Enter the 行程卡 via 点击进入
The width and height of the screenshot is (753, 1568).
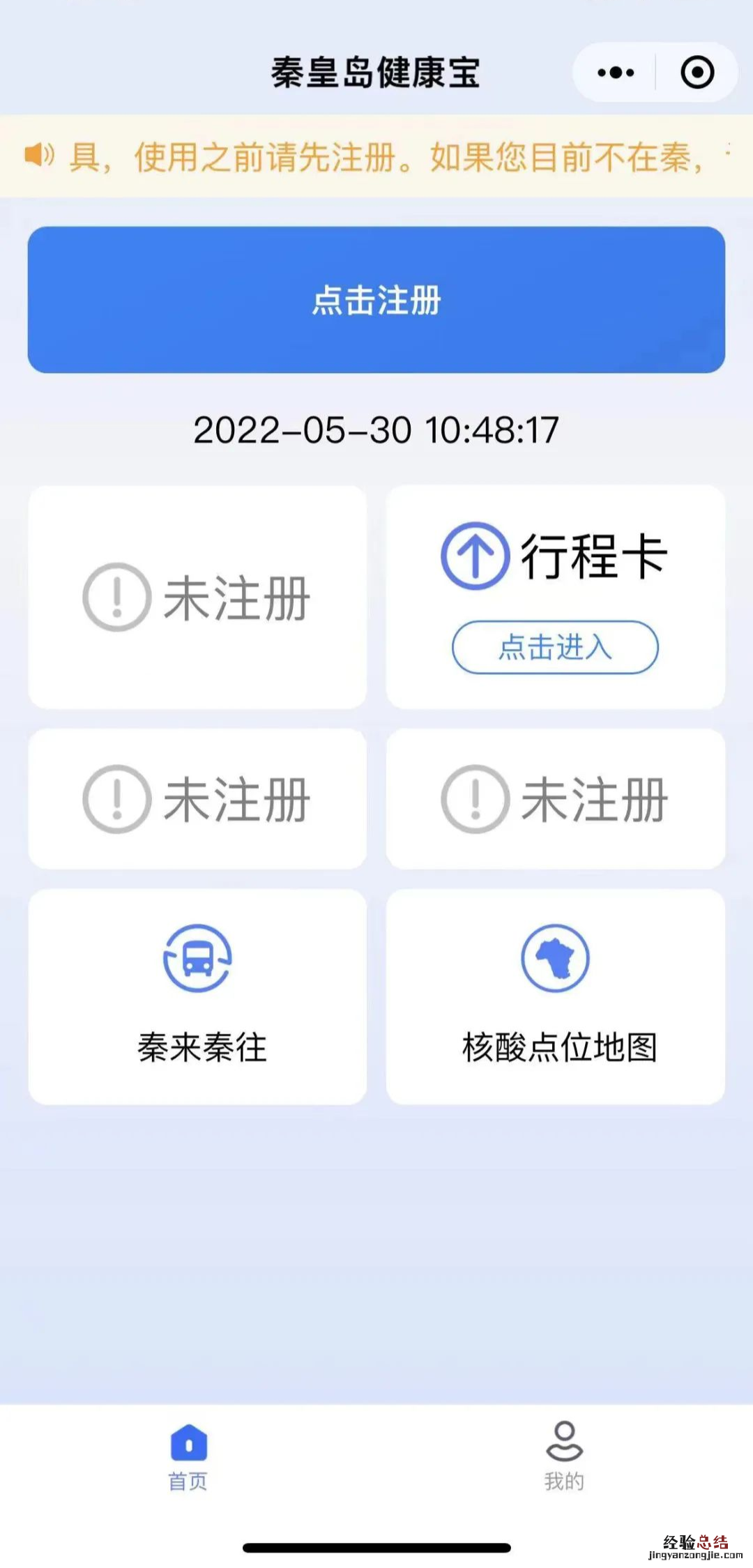[x=555, y=647]
